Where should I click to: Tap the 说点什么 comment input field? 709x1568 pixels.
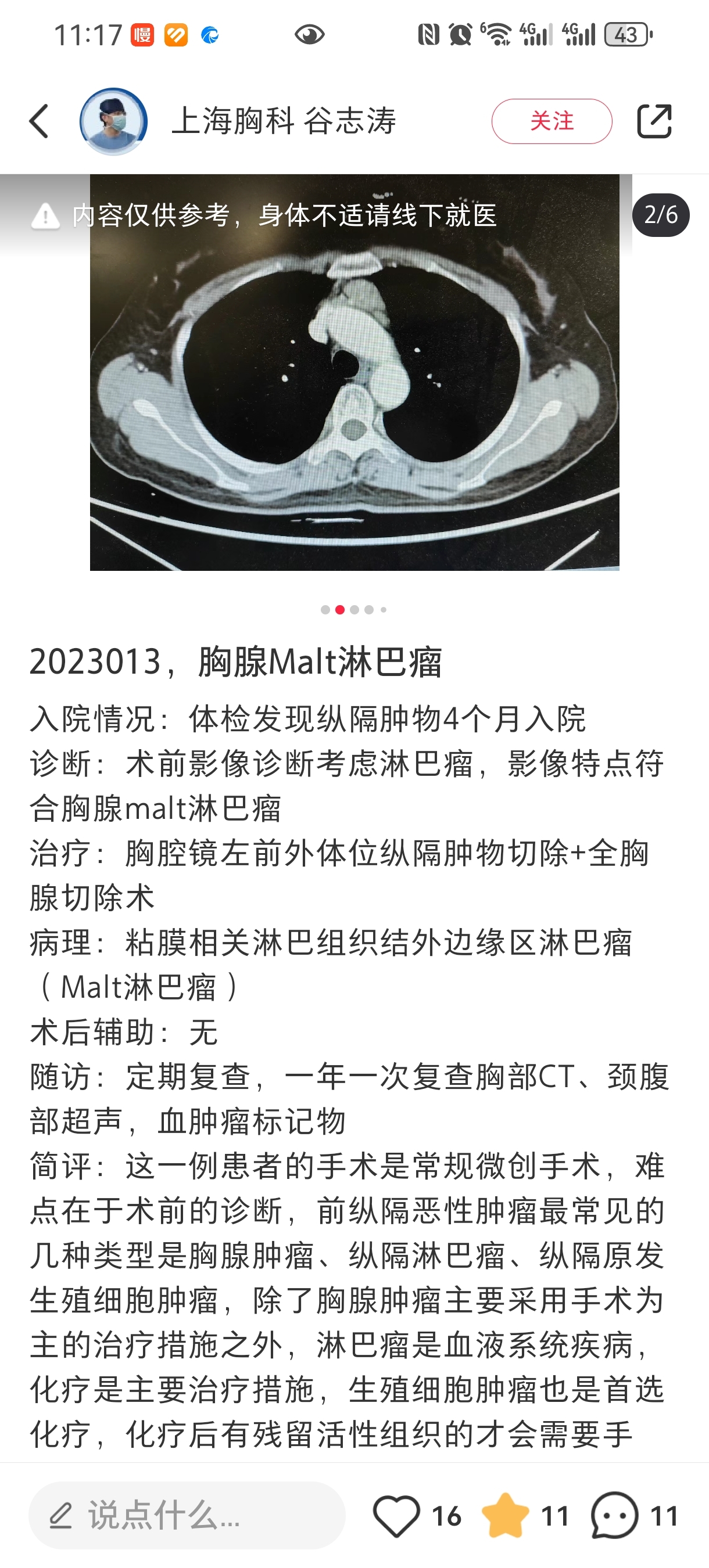point(187,1515)
